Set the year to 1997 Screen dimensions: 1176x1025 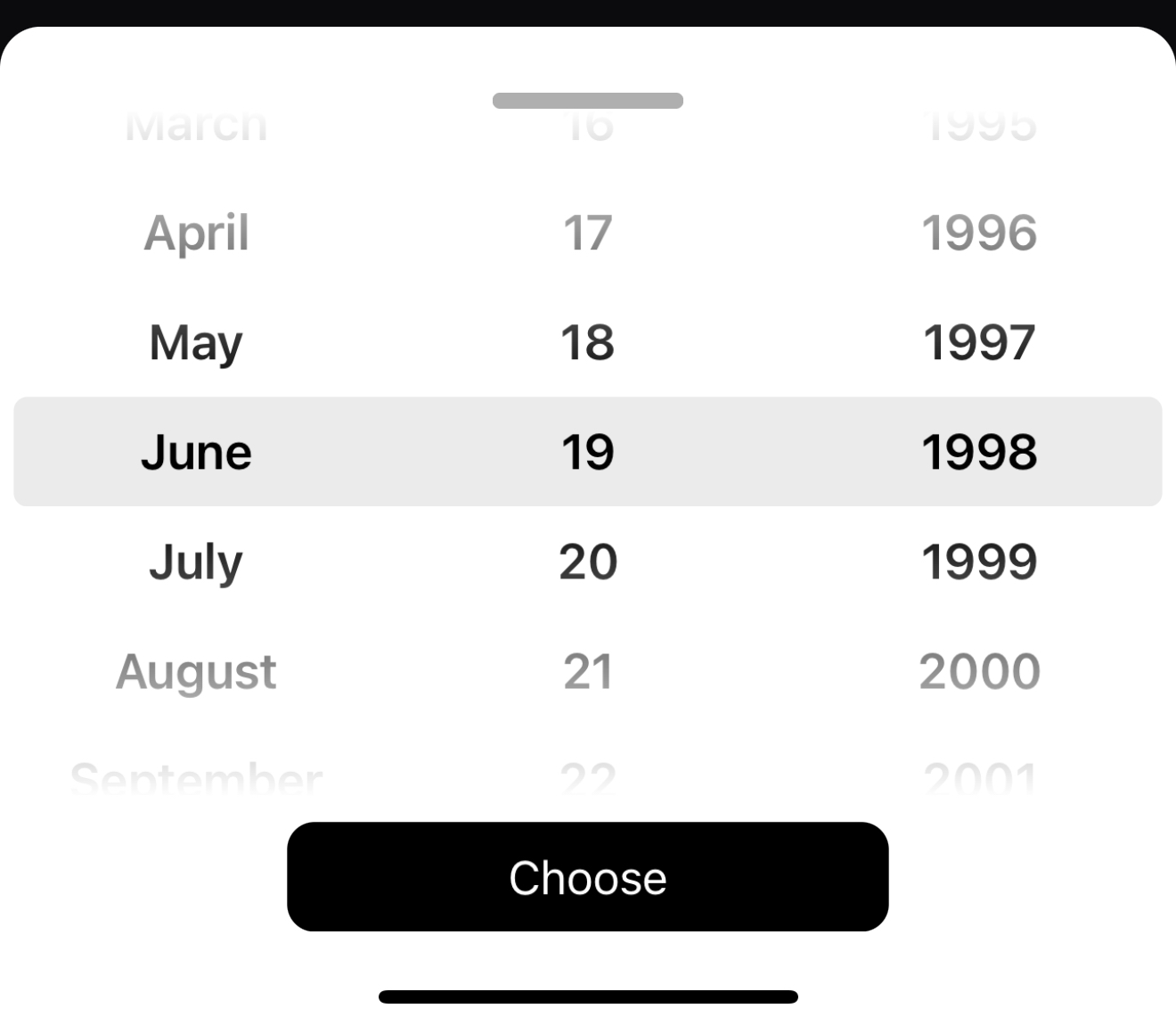979,343
